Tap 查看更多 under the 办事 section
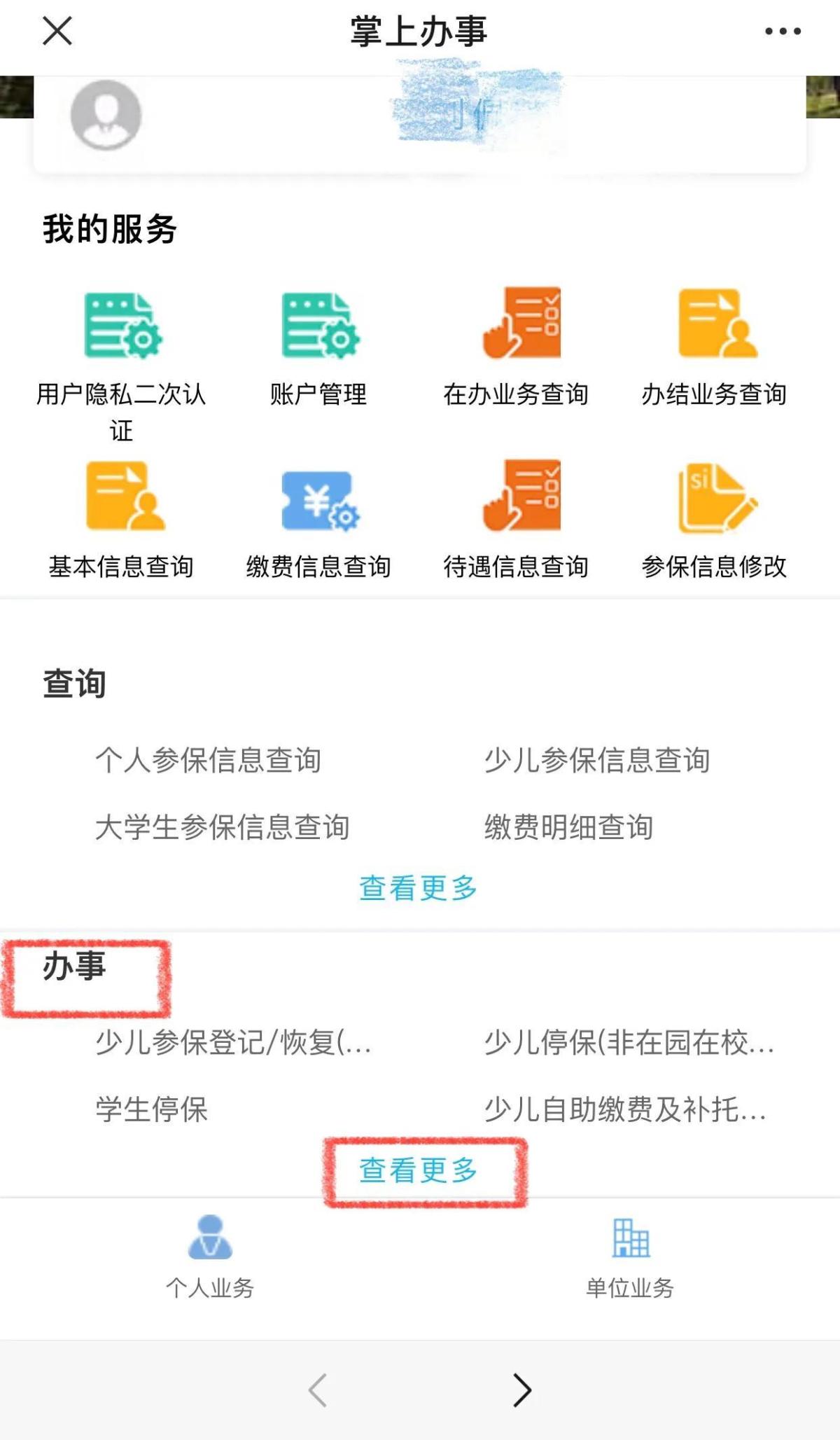840x1440 pixels. tap(418, 1170)
